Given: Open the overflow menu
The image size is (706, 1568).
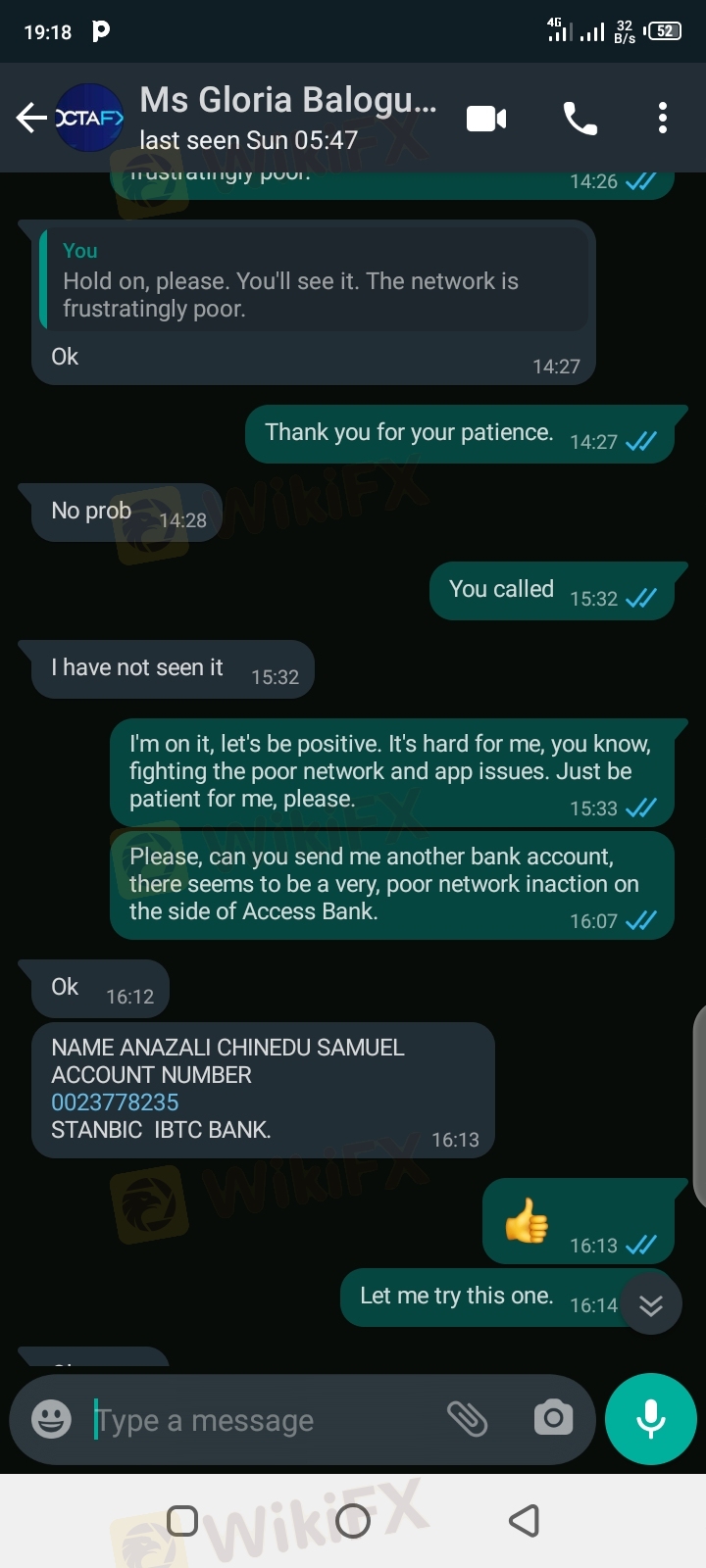Looking at the screenshot, I should coord(663,119).
